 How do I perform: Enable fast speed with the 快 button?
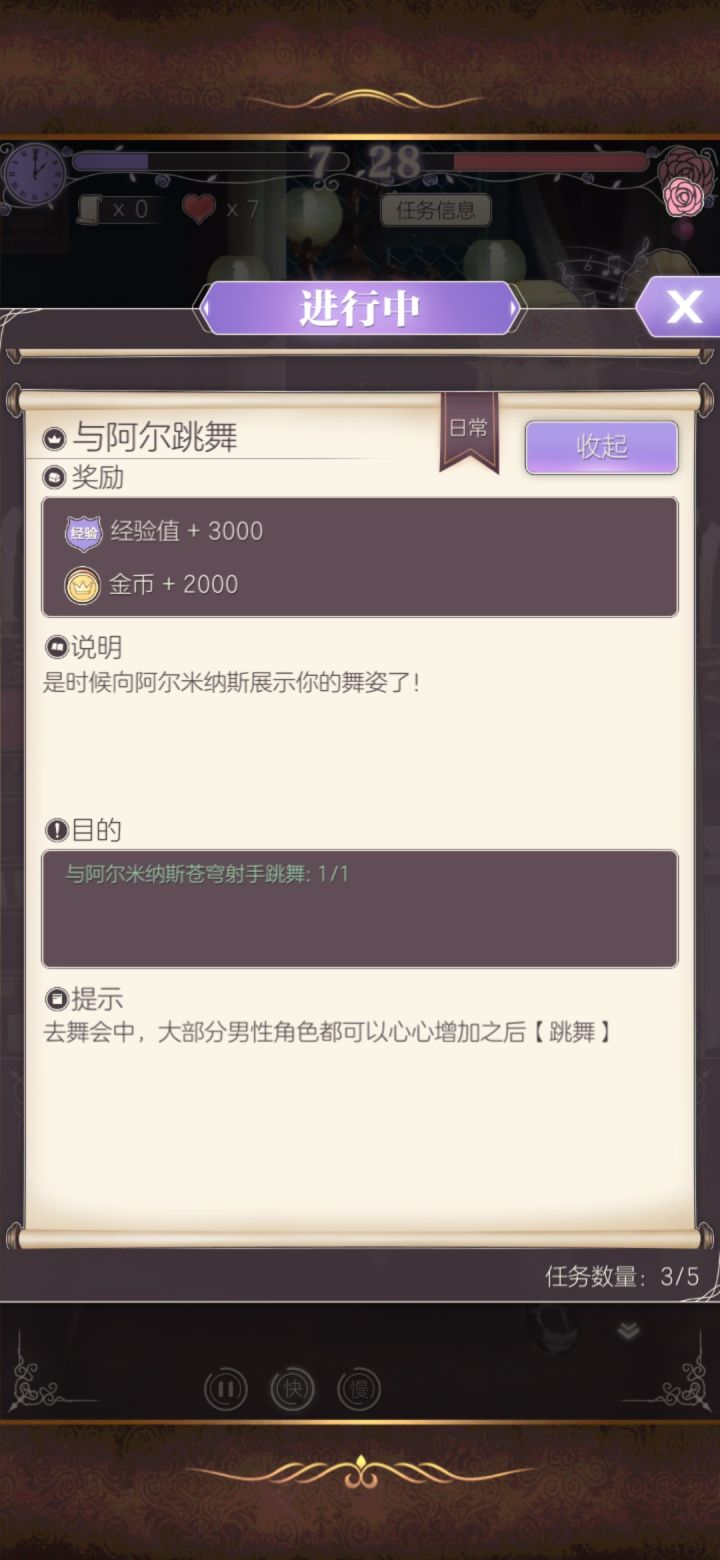pyautogui.click(x=293, y=1389)
